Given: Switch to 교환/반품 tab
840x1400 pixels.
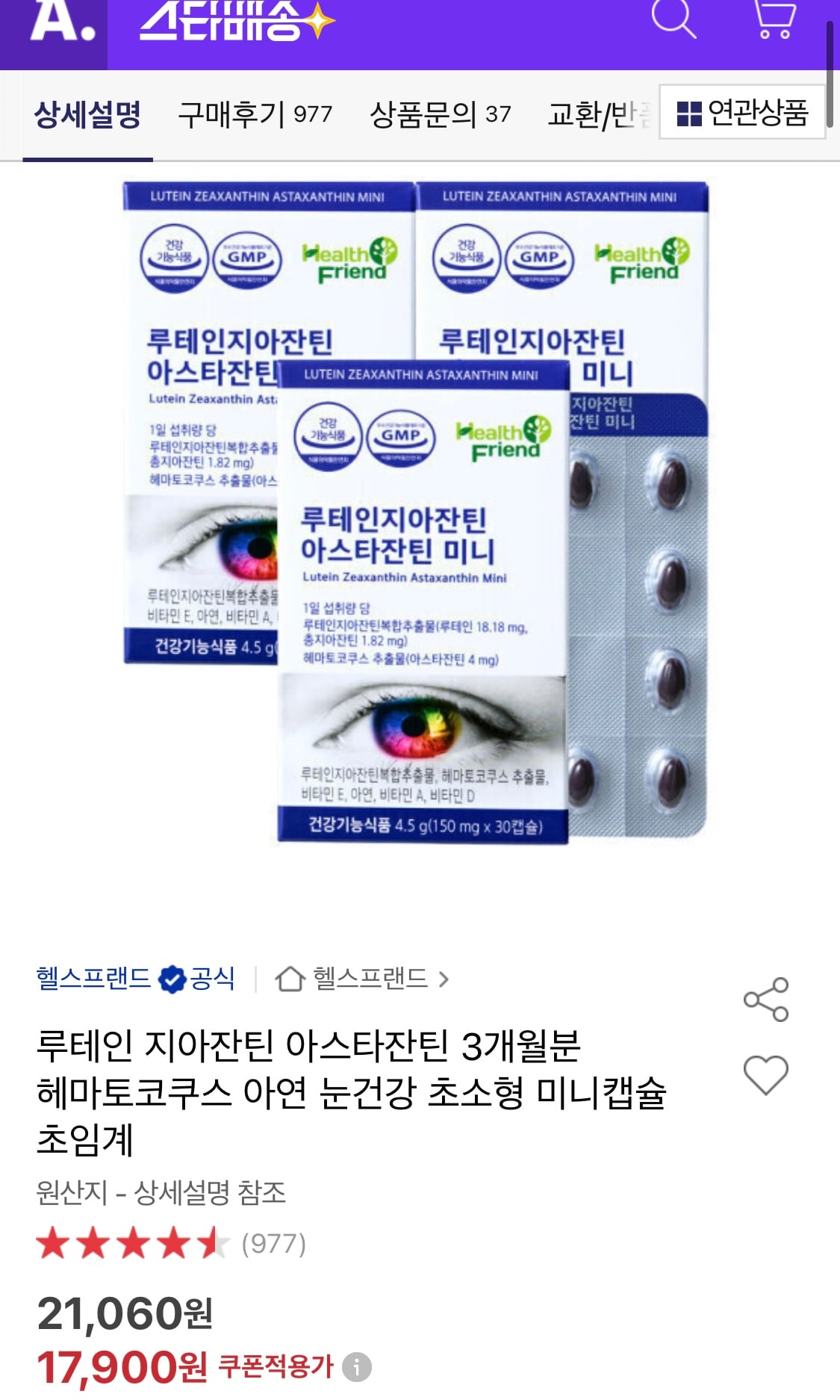Looking at the screenshot, I should click(x=598, y=115).
